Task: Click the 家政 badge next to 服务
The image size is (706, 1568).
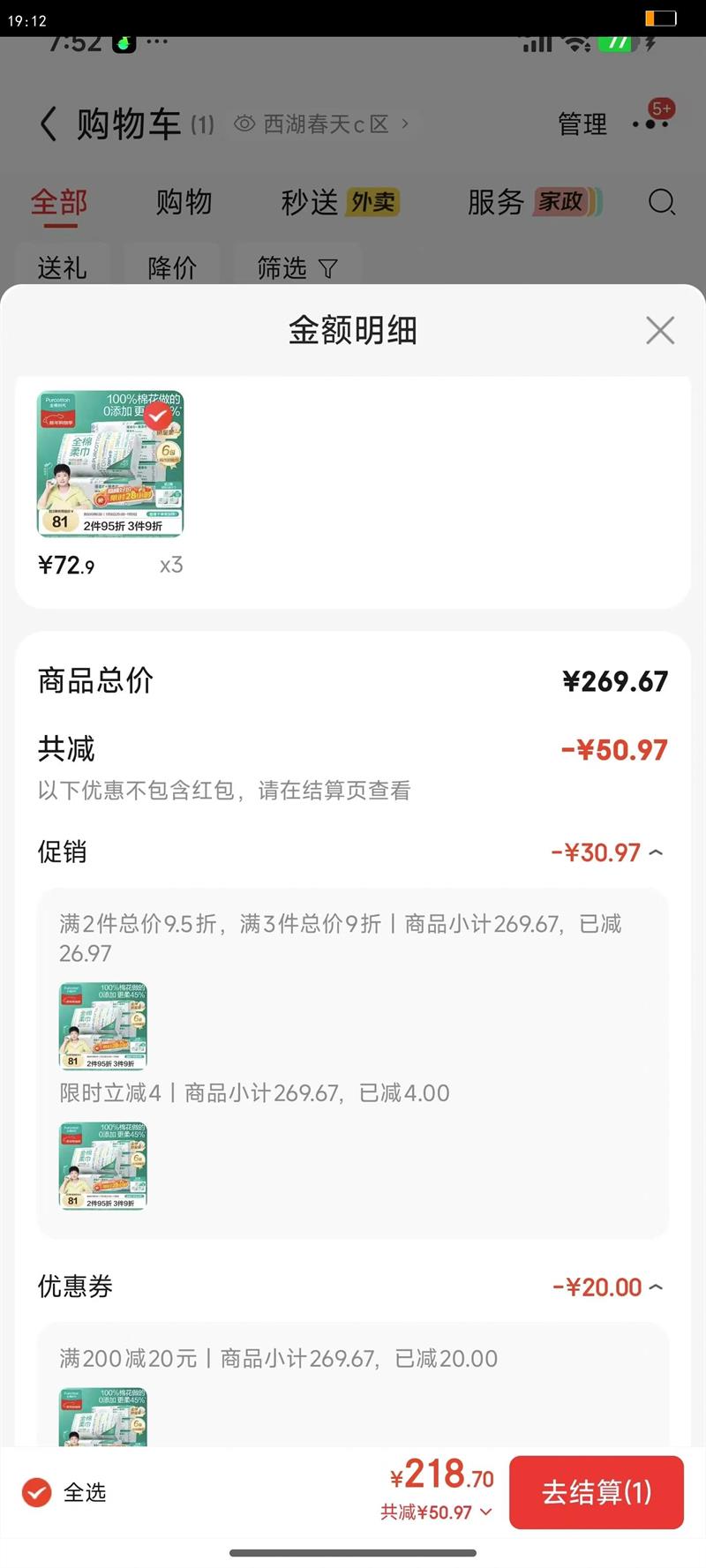Action: coord(561,202)
